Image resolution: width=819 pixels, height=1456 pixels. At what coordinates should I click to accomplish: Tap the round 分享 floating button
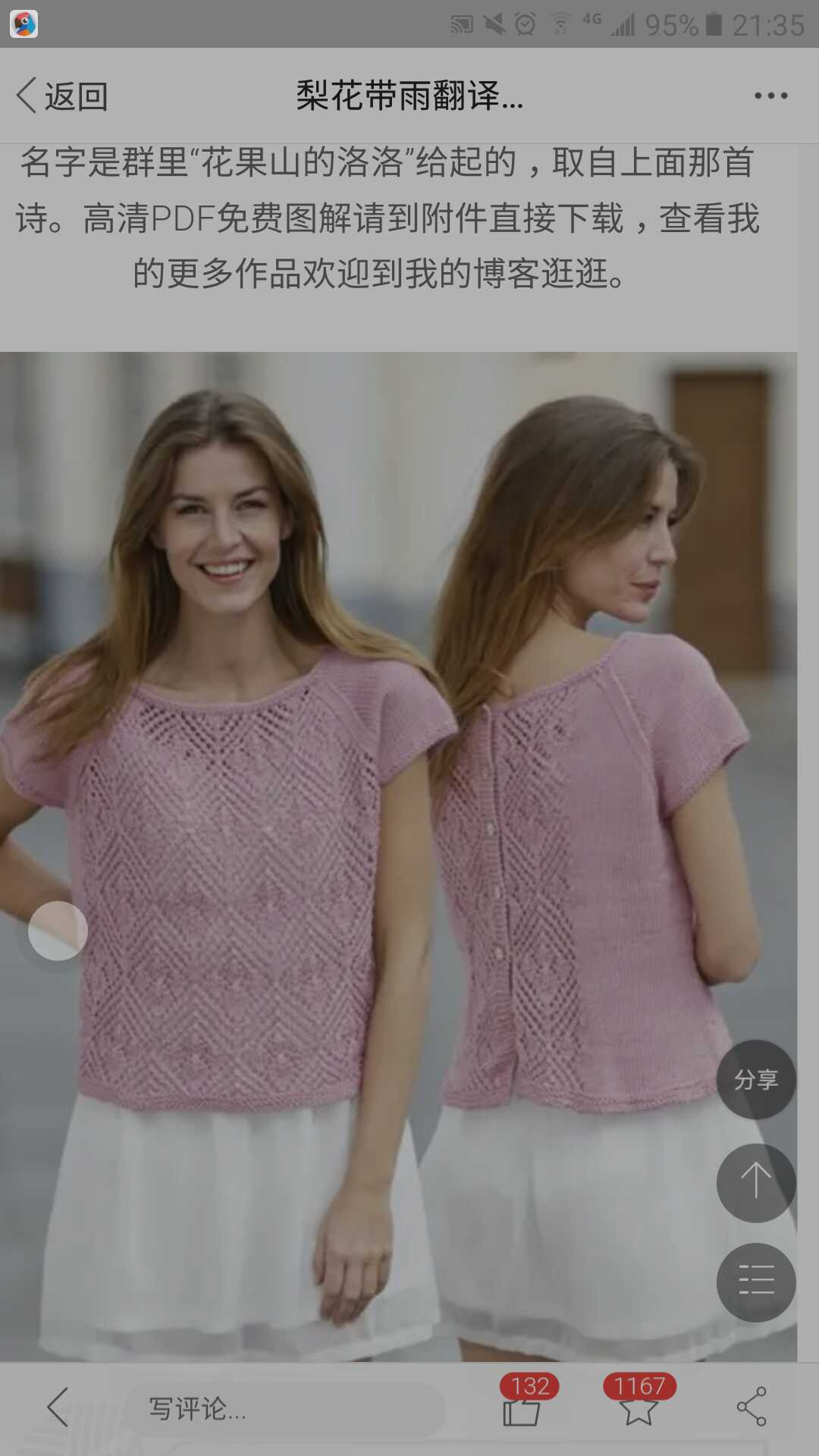click(755, 1079)
